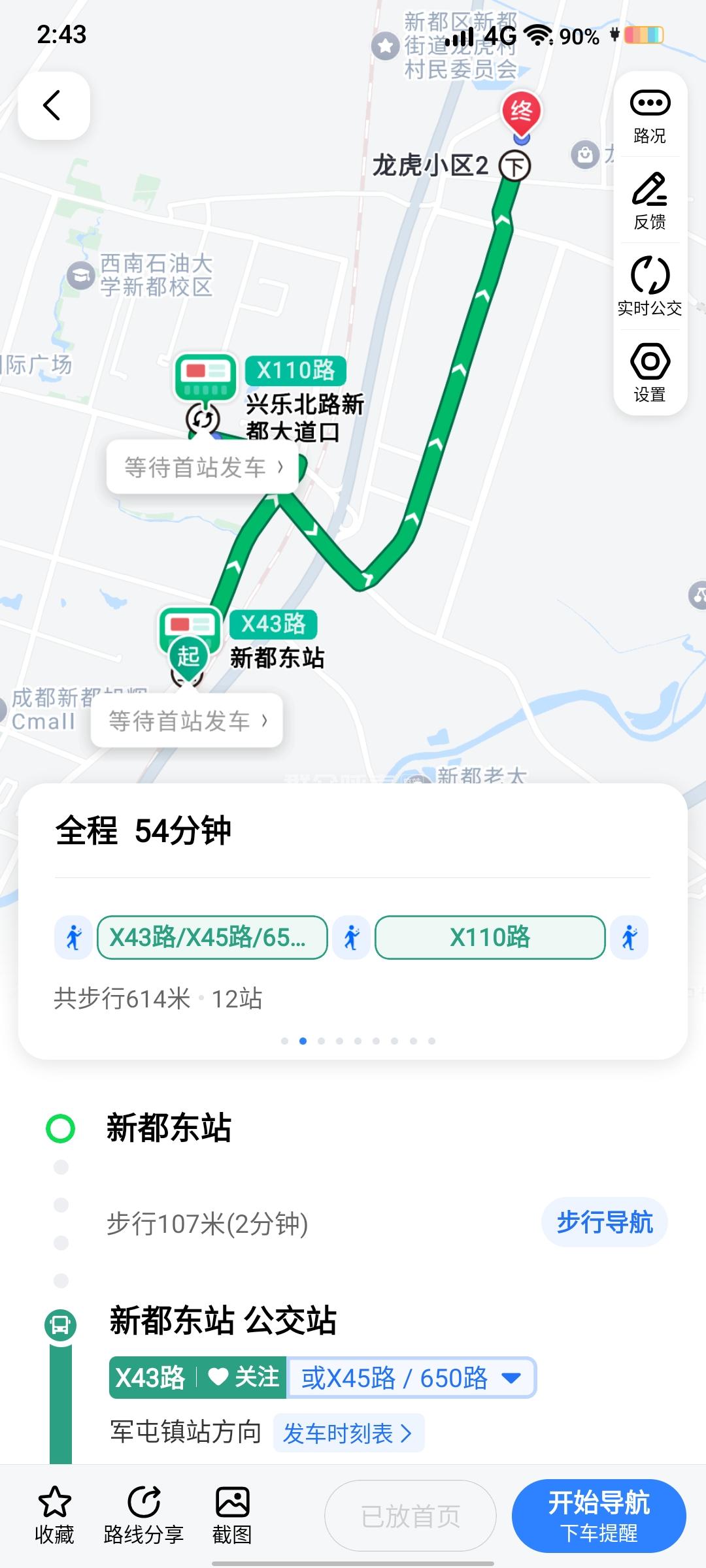Start 步行导航 walking navigation

604,1222
